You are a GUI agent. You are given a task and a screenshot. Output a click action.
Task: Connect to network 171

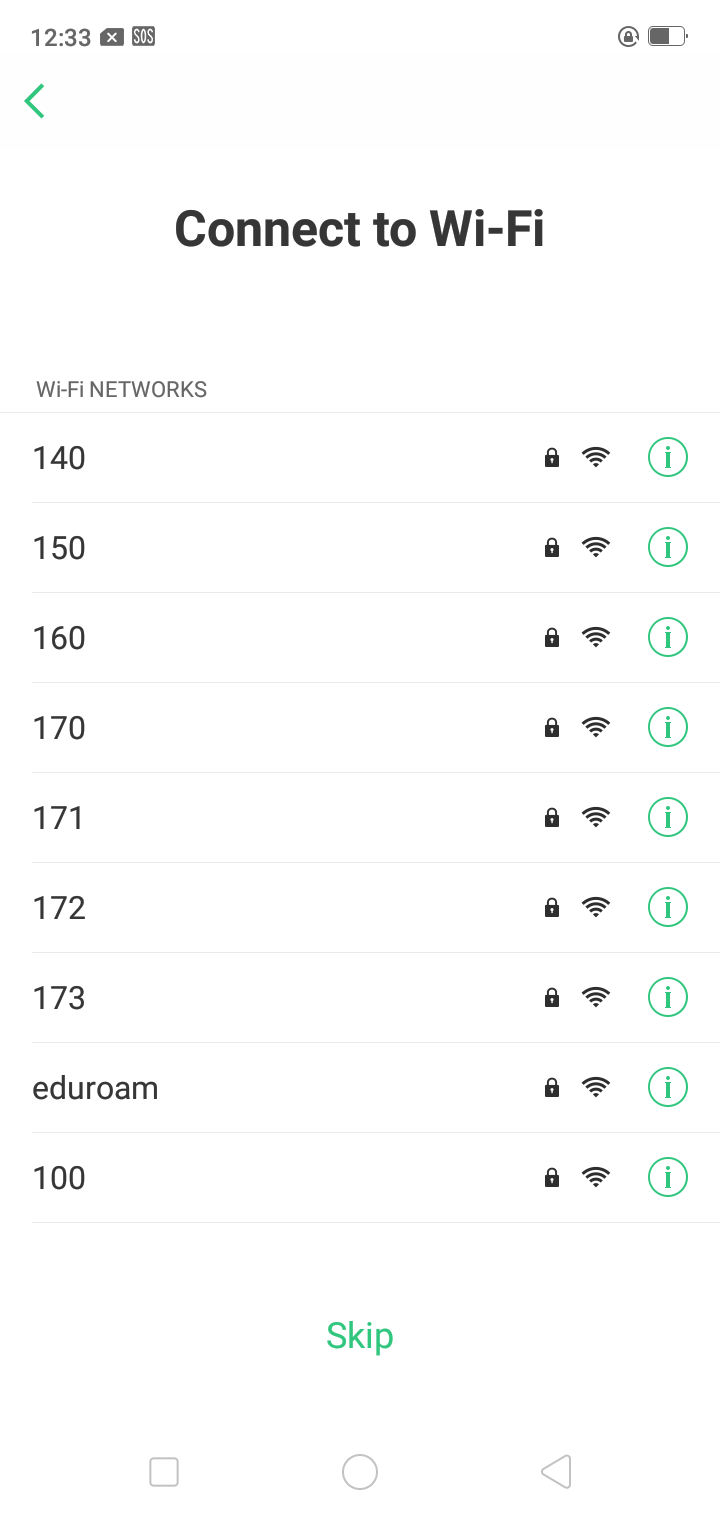click(360, 818)
